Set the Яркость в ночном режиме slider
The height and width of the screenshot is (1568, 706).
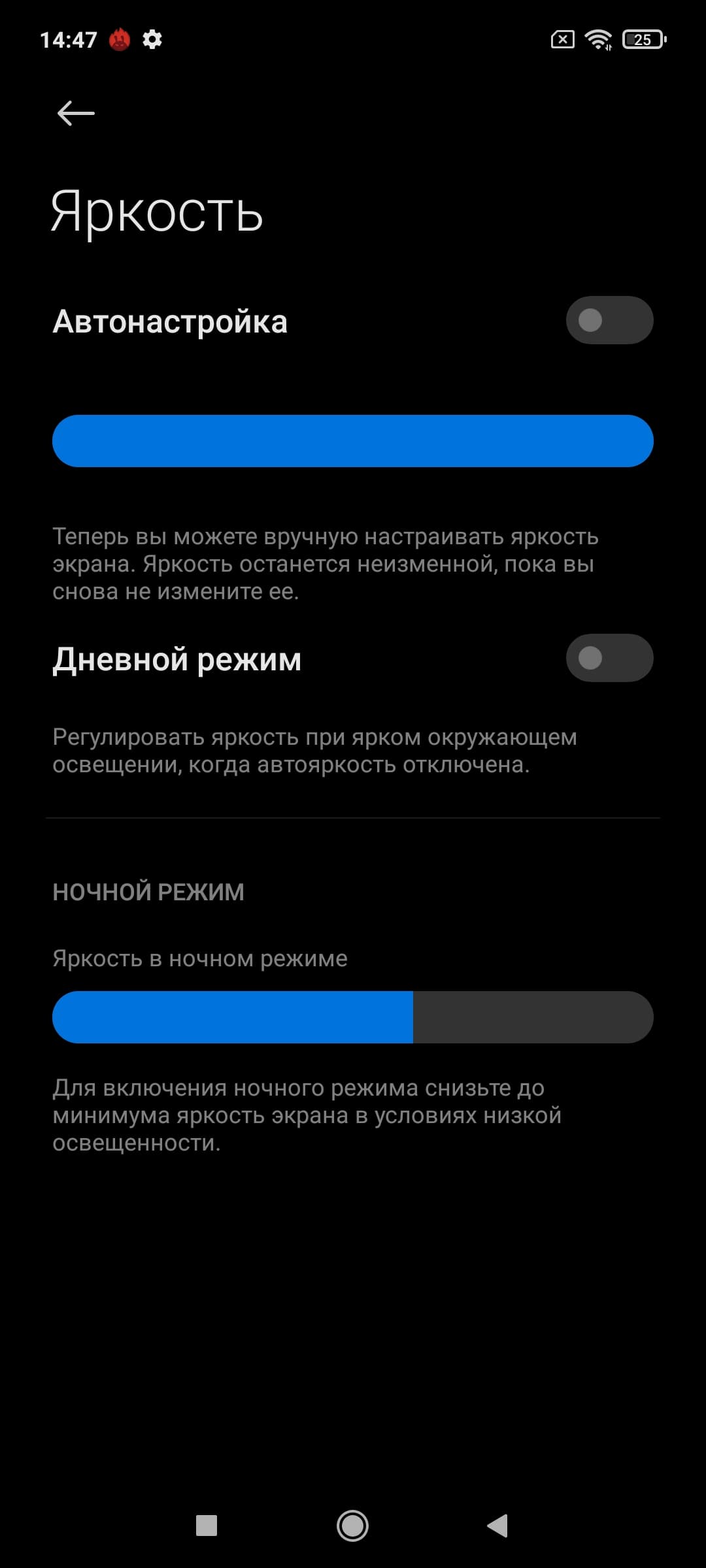pyautogui.click(x=353, y=1017)
